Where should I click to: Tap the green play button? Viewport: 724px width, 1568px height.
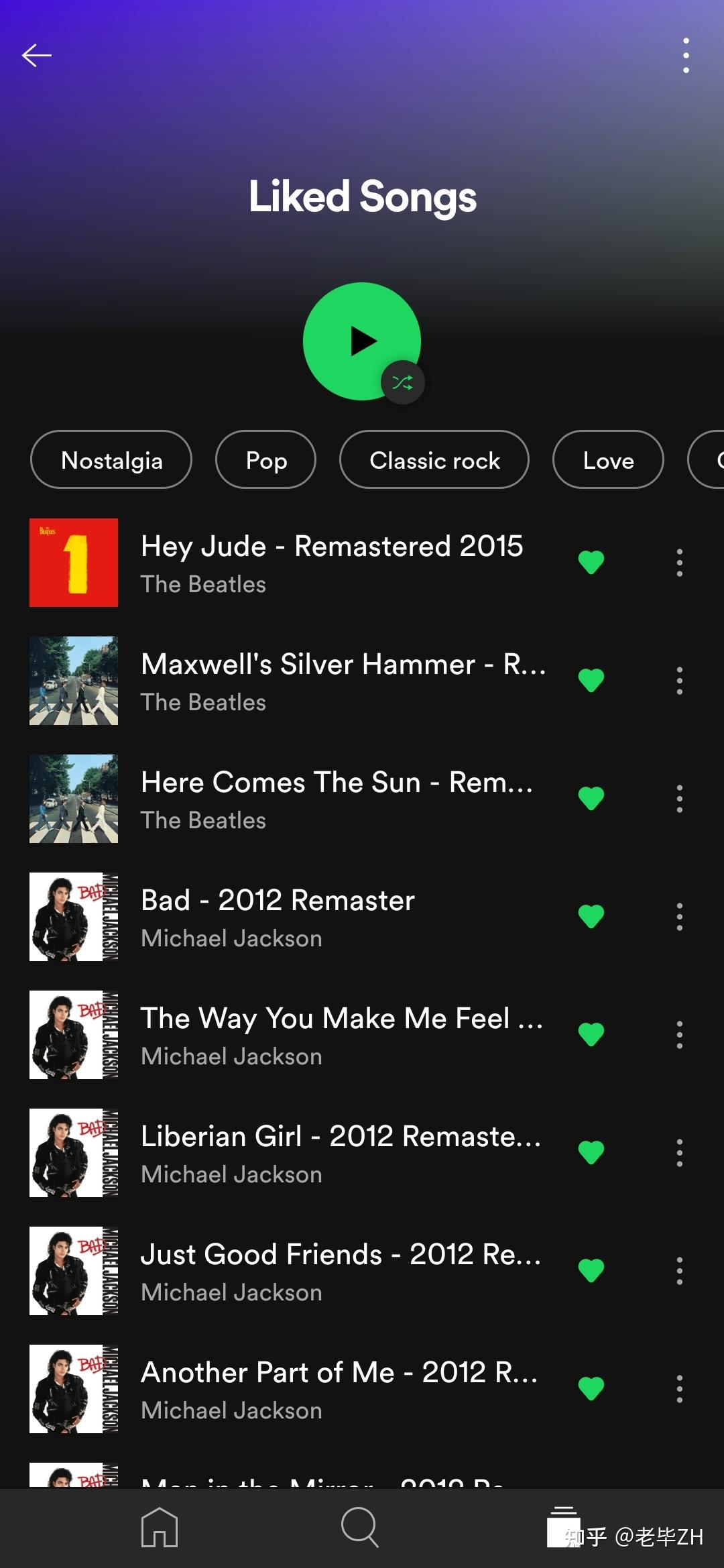click(x=362, y=341)
